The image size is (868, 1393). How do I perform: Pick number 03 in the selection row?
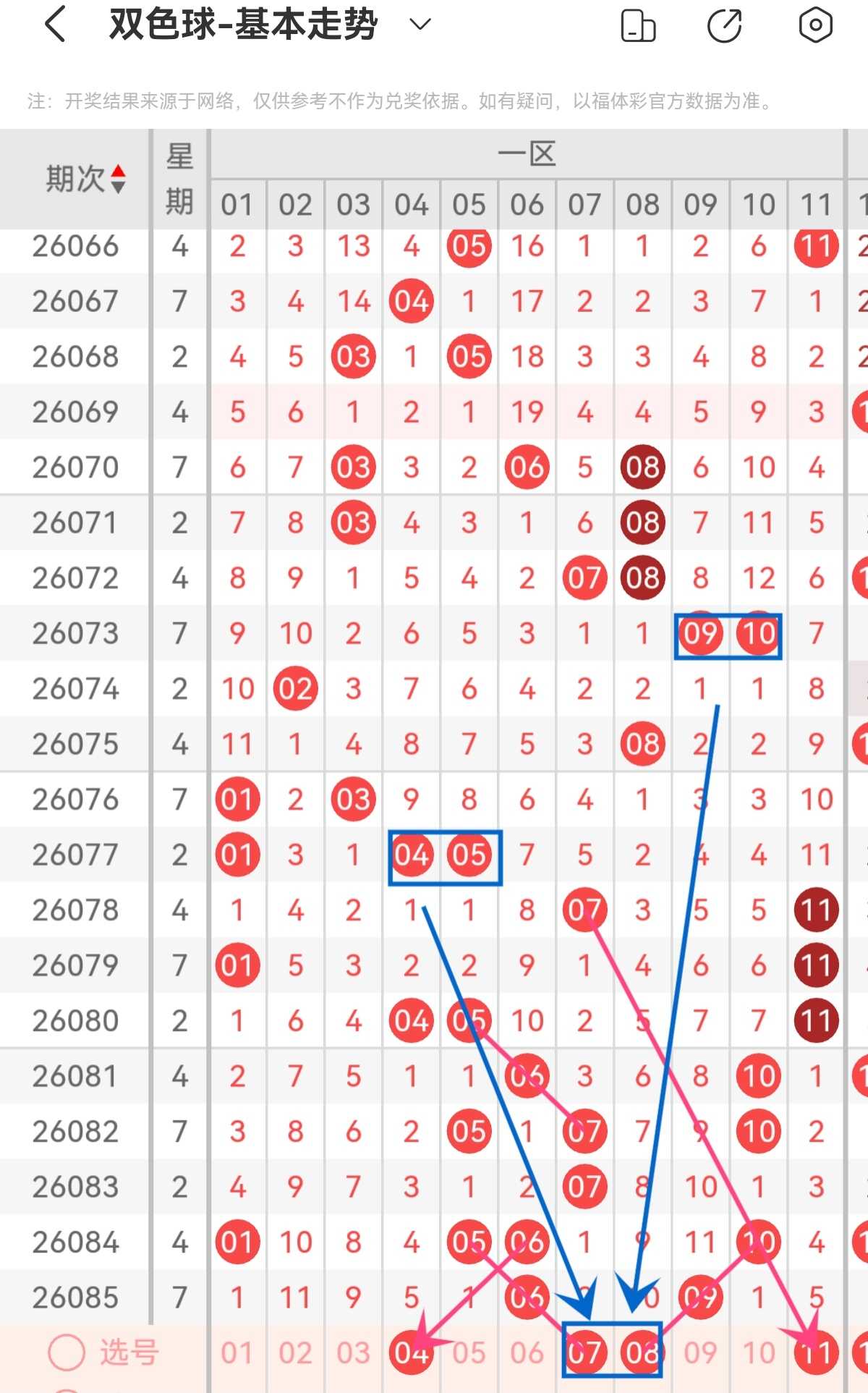point(353,1352)
